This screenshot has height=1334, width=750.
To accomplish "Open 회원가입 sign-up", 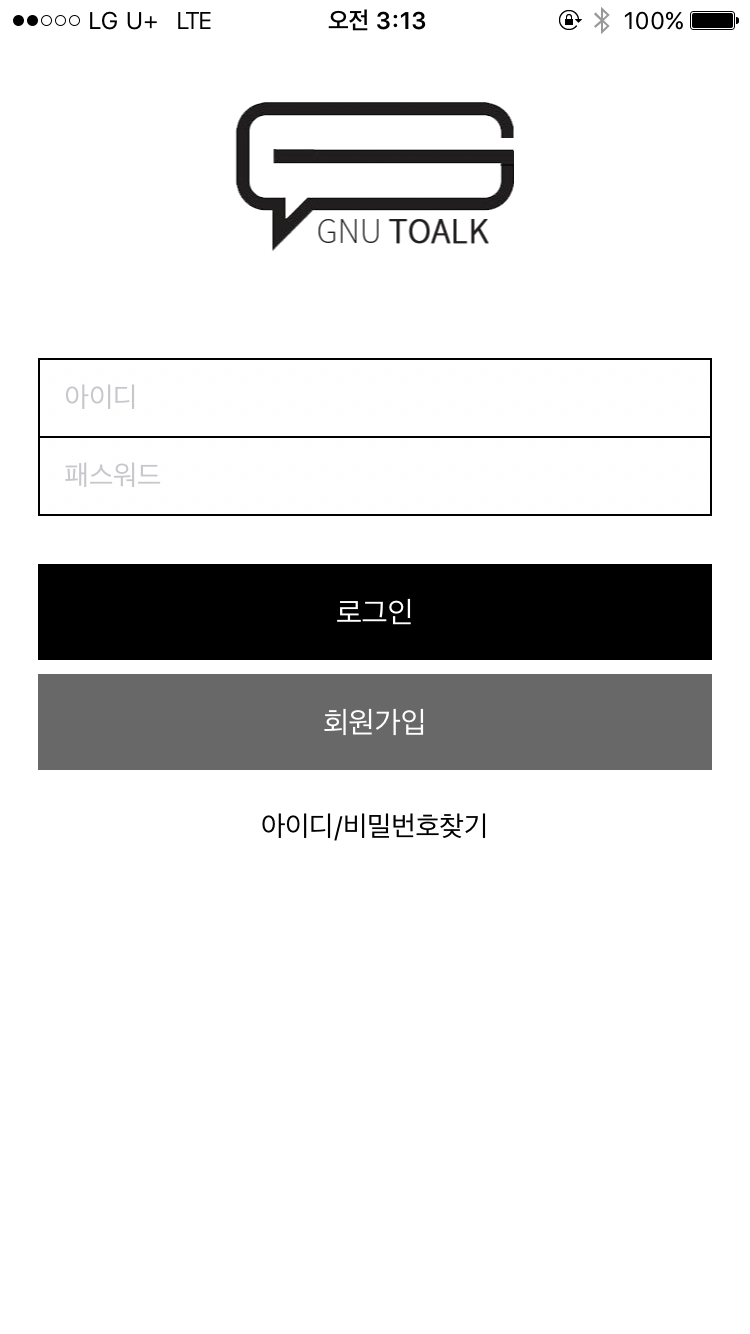I will [374, 721].
